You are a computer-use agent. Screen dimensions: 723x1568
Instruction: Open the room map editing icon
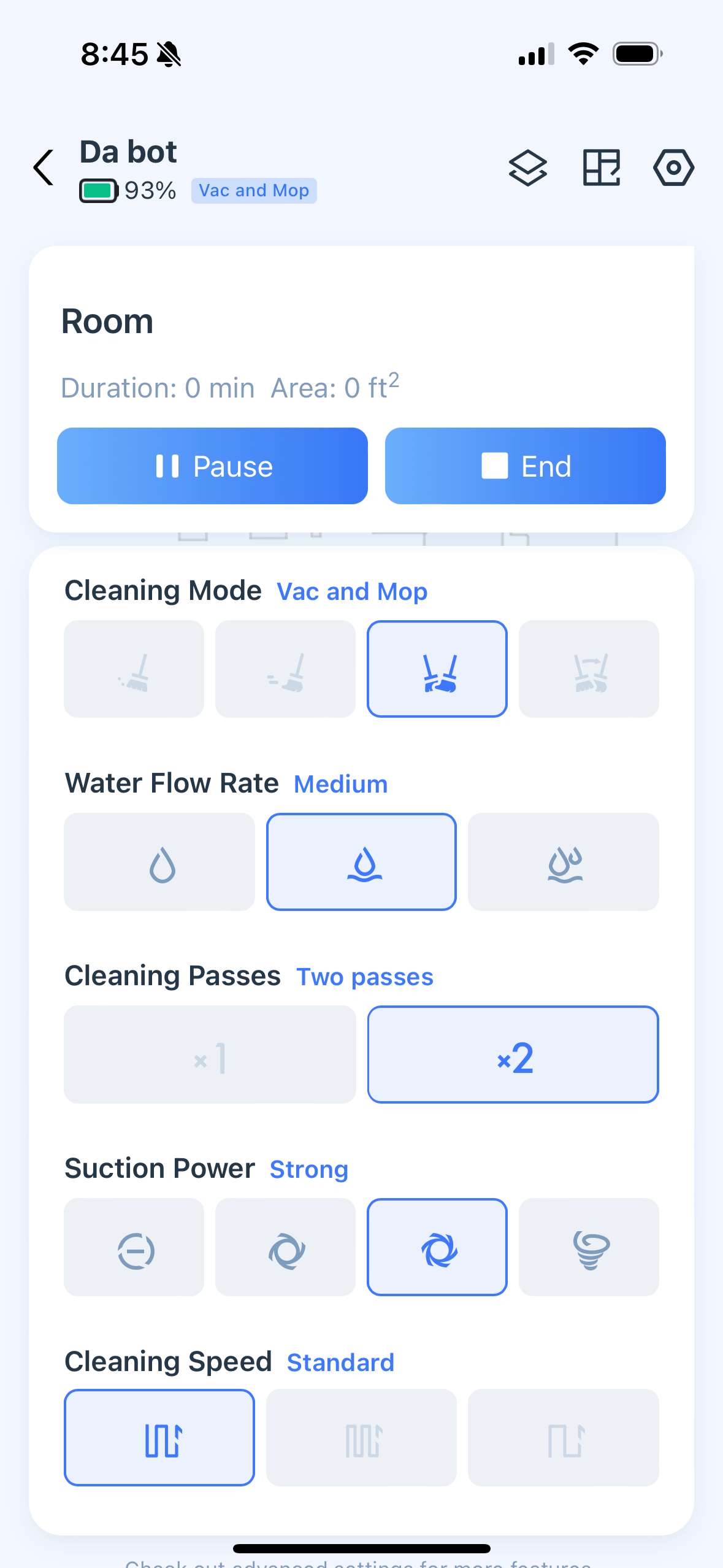[601, 167]
